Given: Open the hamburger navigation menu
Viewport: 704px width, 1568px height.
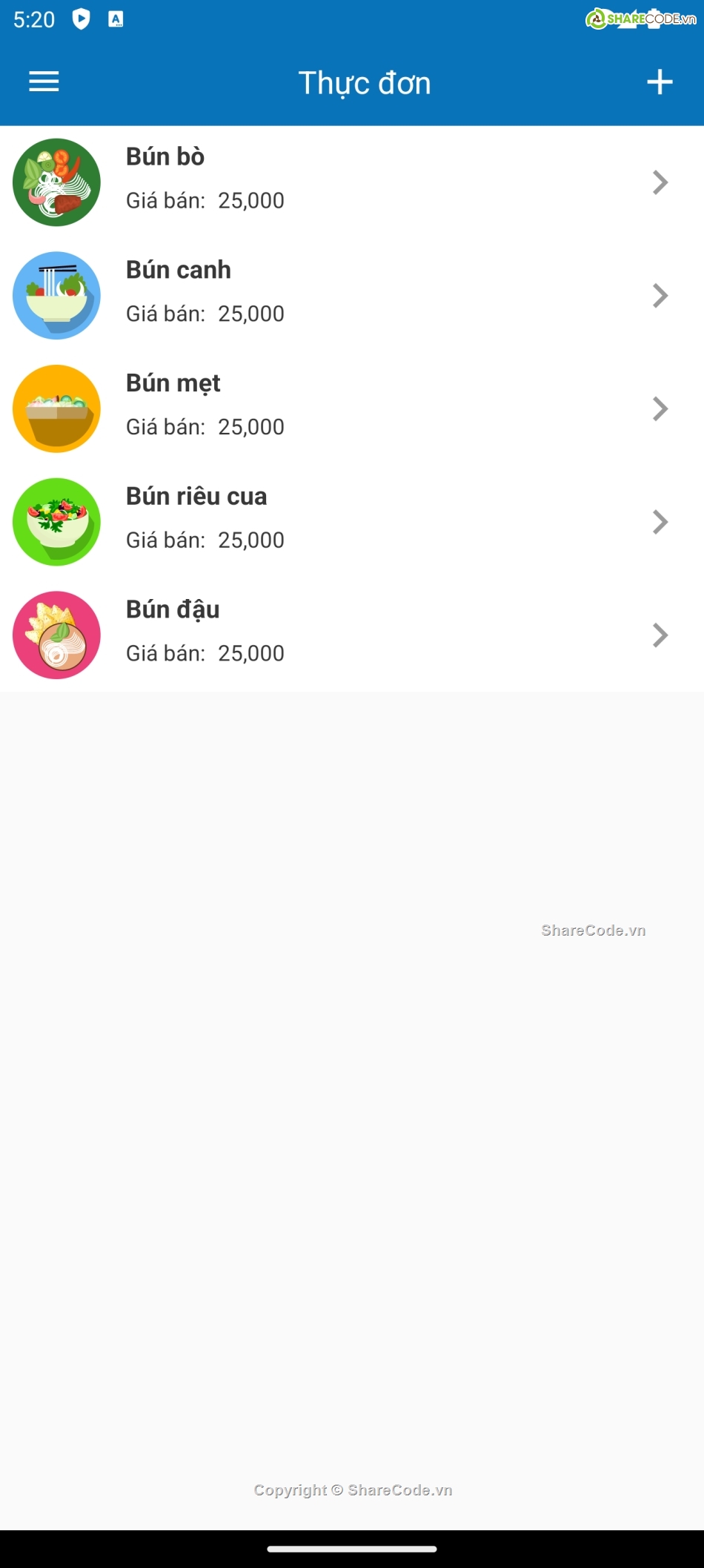Looking at the screenshot, I should point(44,82).
